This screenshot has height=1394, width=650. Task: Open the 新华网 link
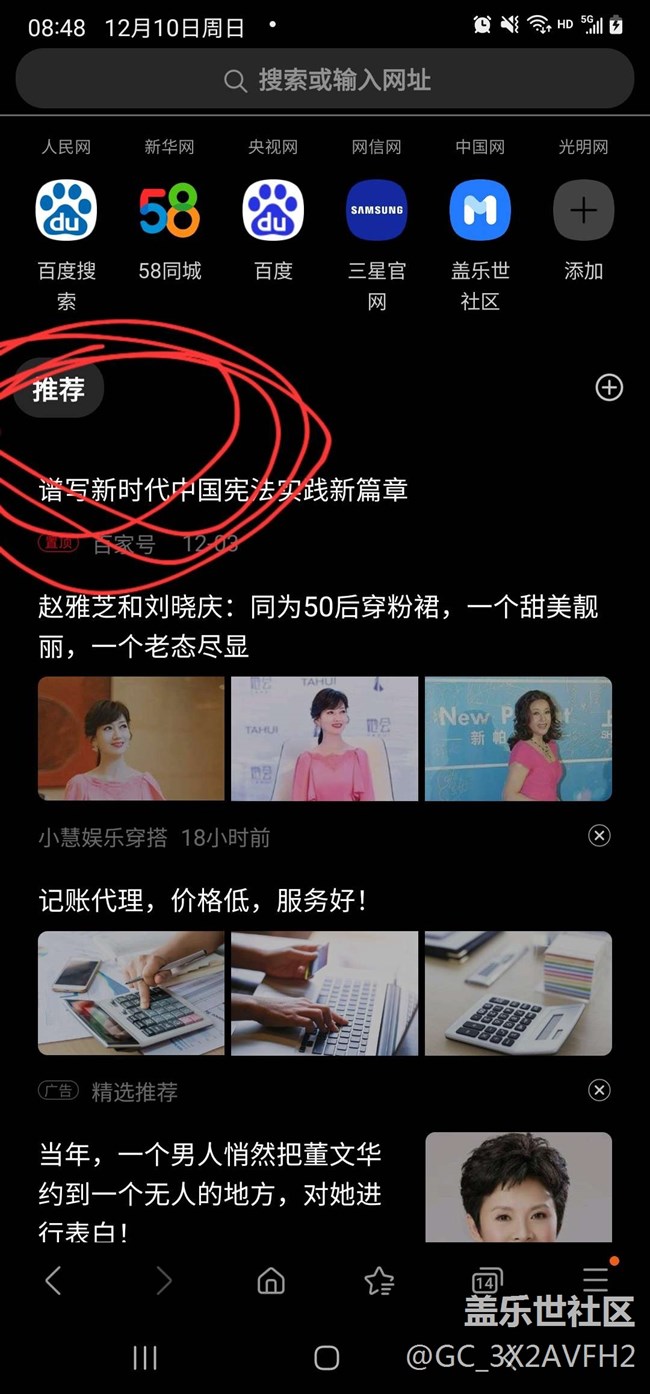tap(169, 147)
